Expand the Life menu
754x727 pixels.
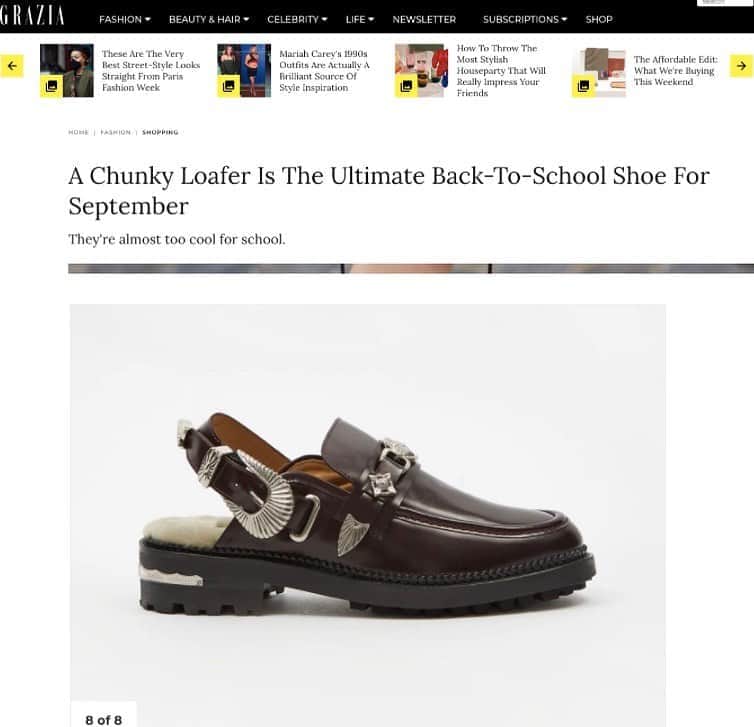tap(360, 19)
